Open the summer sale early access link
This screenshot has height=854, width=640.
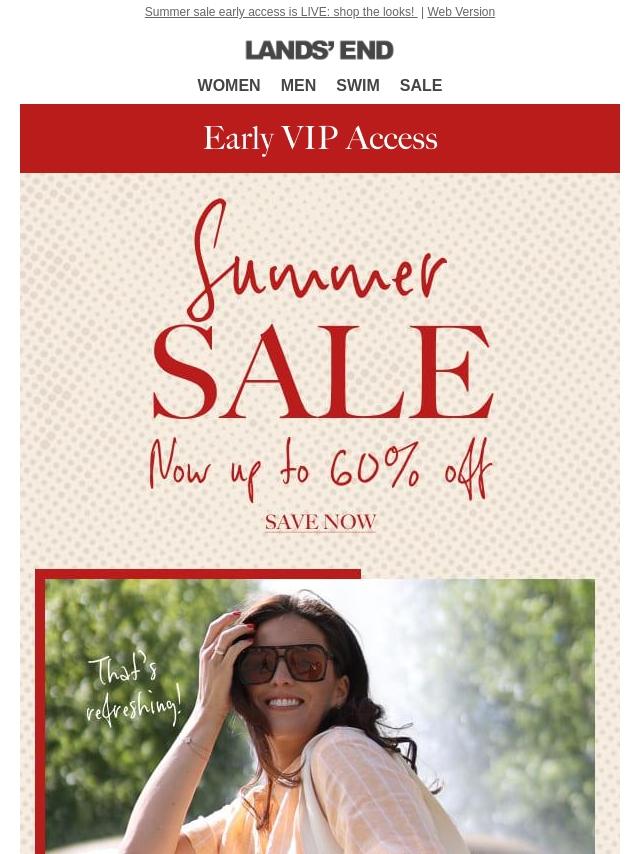coord(280,12)
